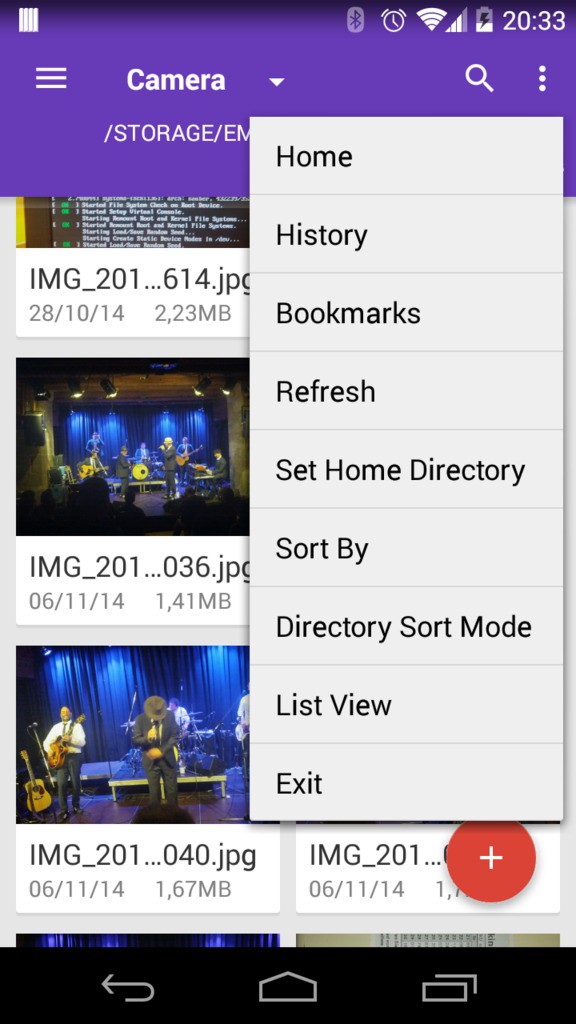The width and height of the screenshot is (576, 1024).
Task: Select Exit from the menu
Action: coord(406,783)
